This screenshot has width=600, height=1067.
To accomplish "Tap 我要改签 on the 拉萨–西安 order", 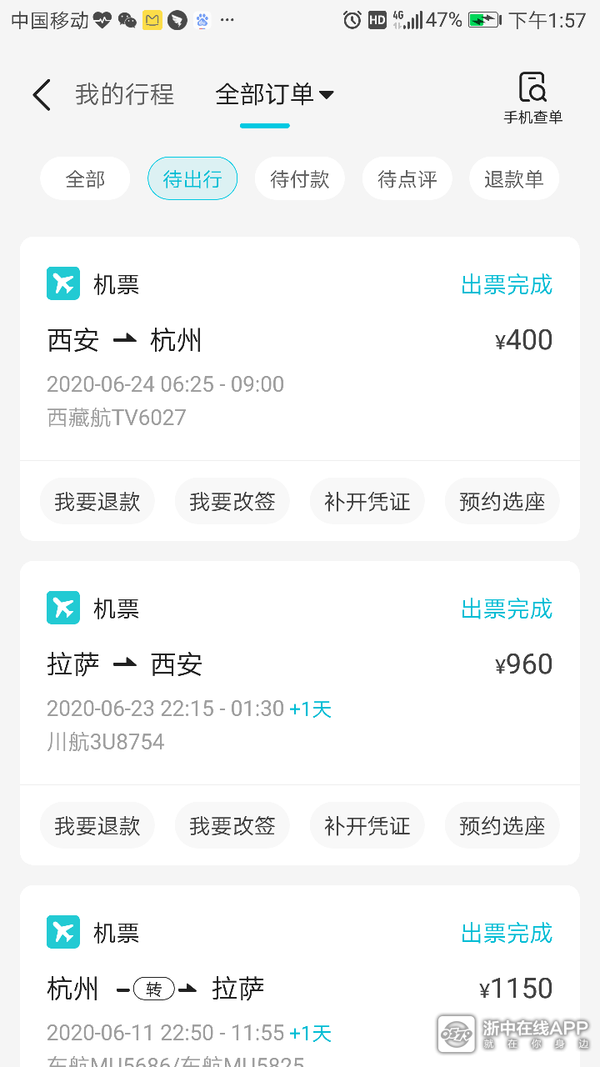I will pyautogui.click(x=232, y=826).
